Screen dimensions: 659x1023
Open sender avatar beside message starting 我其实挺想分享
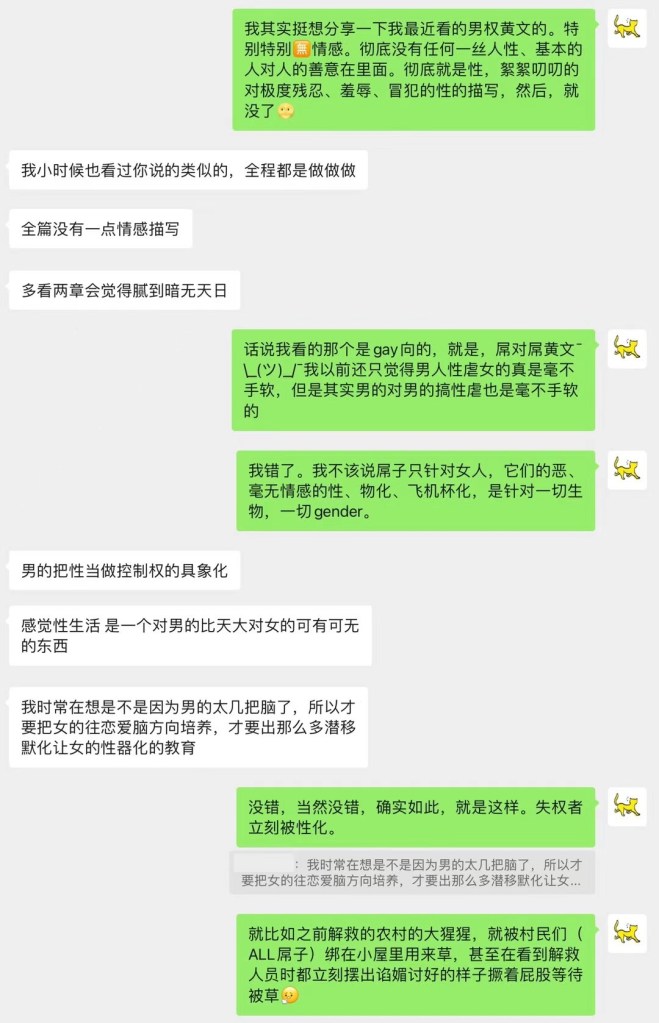tap(627, 27)
